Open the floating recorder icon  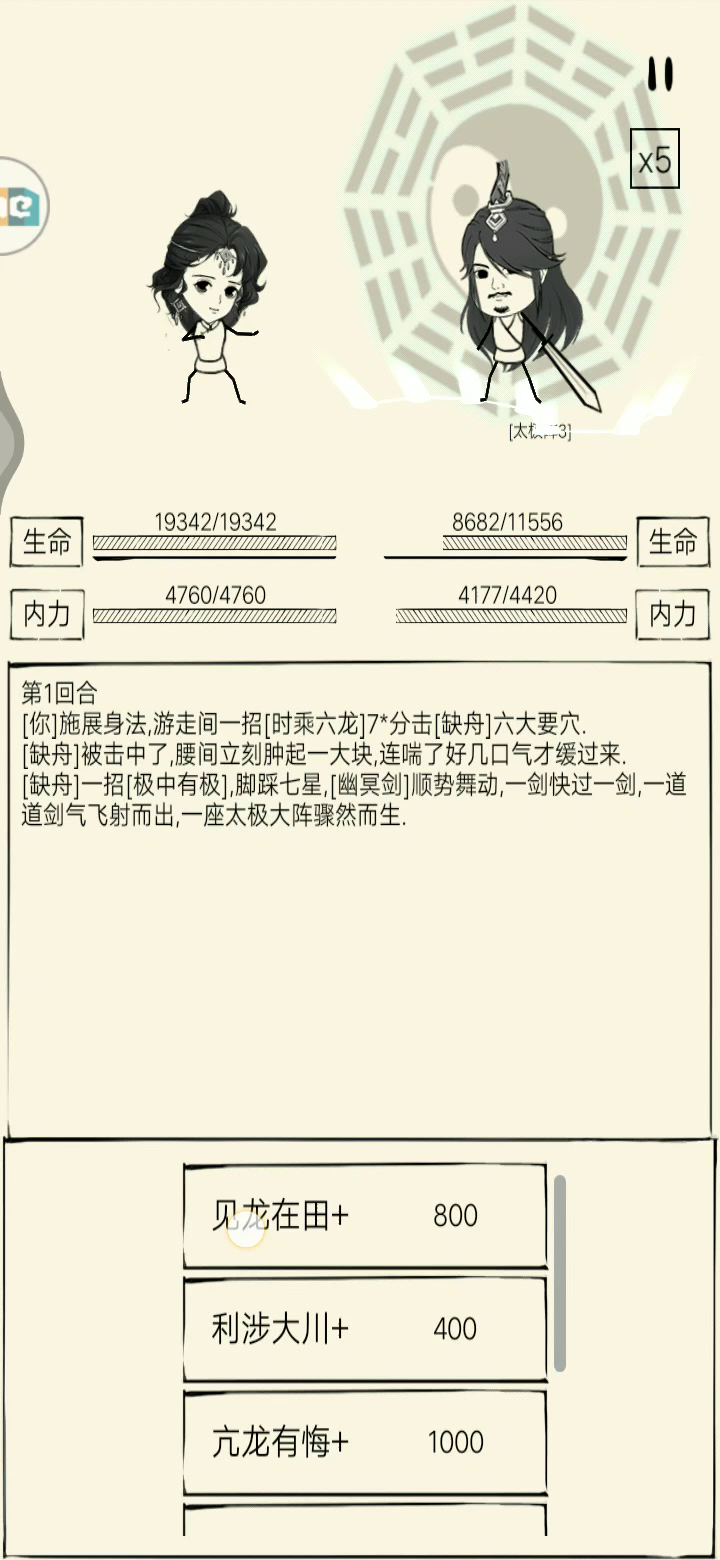point(20,206)
